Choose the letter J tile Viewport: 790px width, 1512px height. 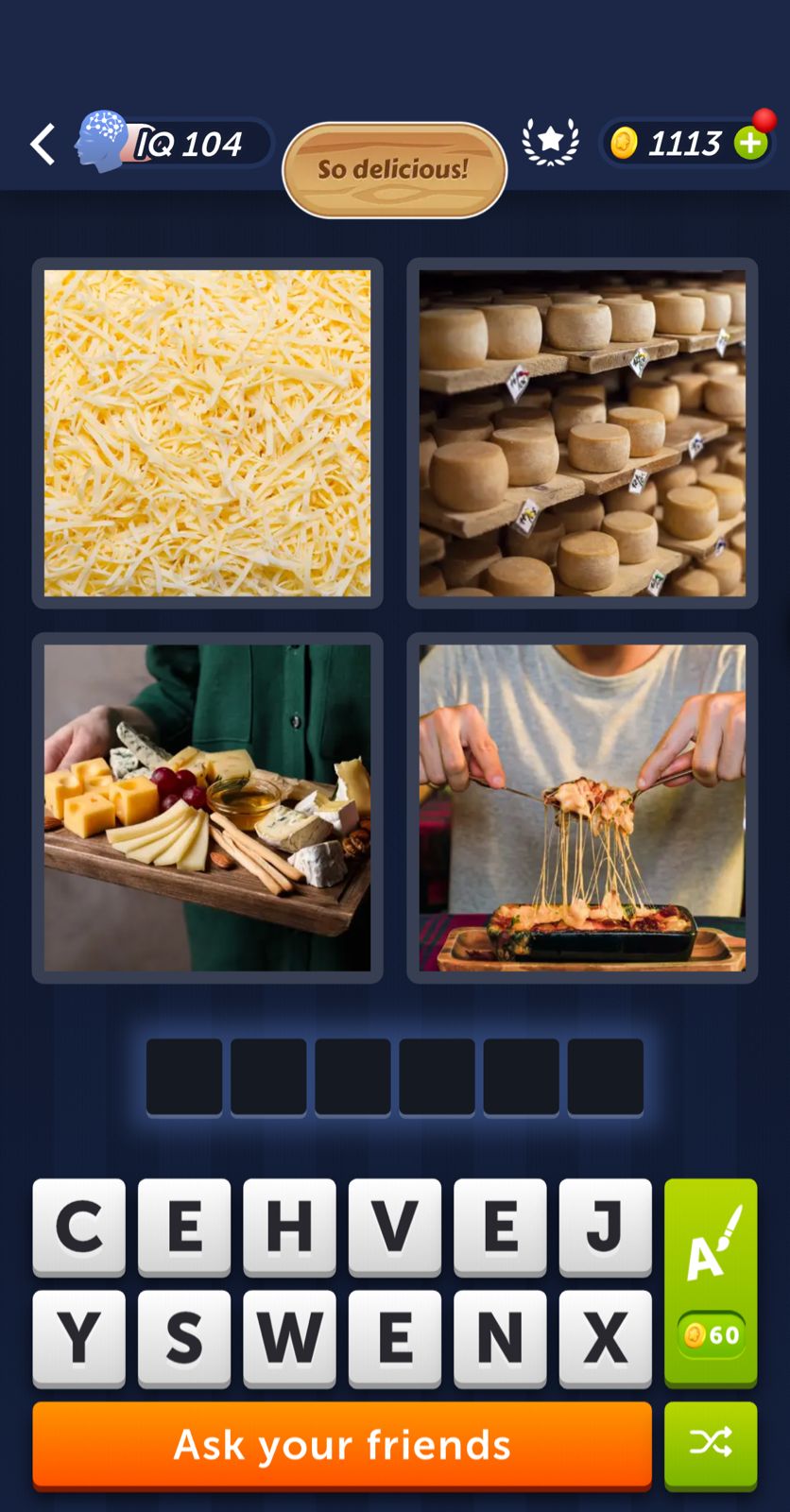(x=605, y=1227)
